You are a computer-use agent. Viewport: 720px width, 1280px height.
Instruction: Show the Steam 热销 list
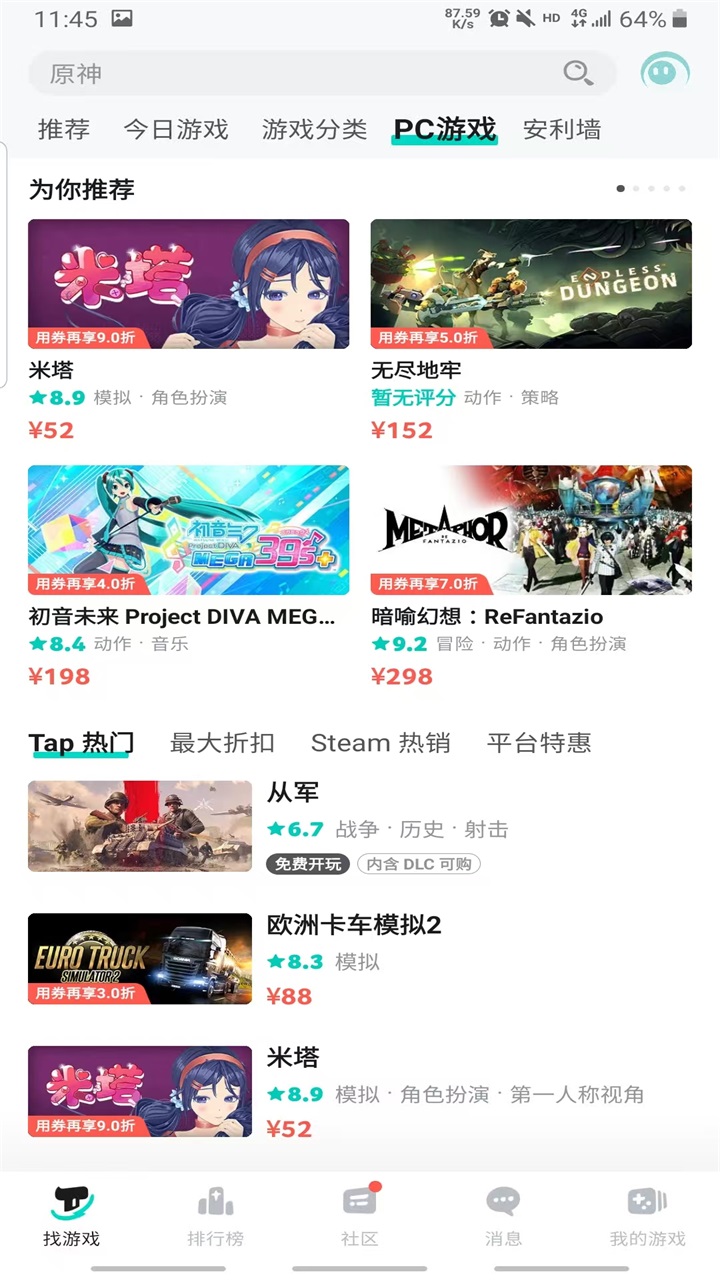[380, 743]
